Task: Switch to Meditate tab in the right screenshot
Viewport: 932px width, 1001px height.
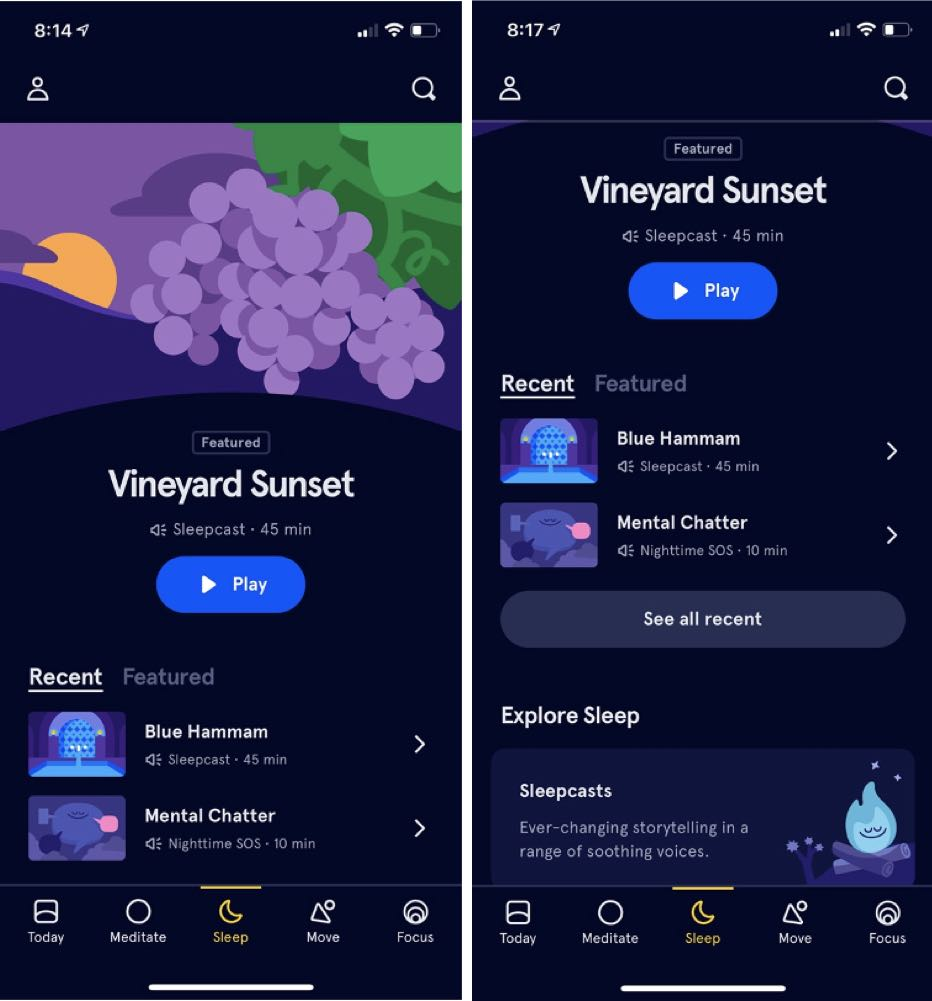Action: coord(610,921)
